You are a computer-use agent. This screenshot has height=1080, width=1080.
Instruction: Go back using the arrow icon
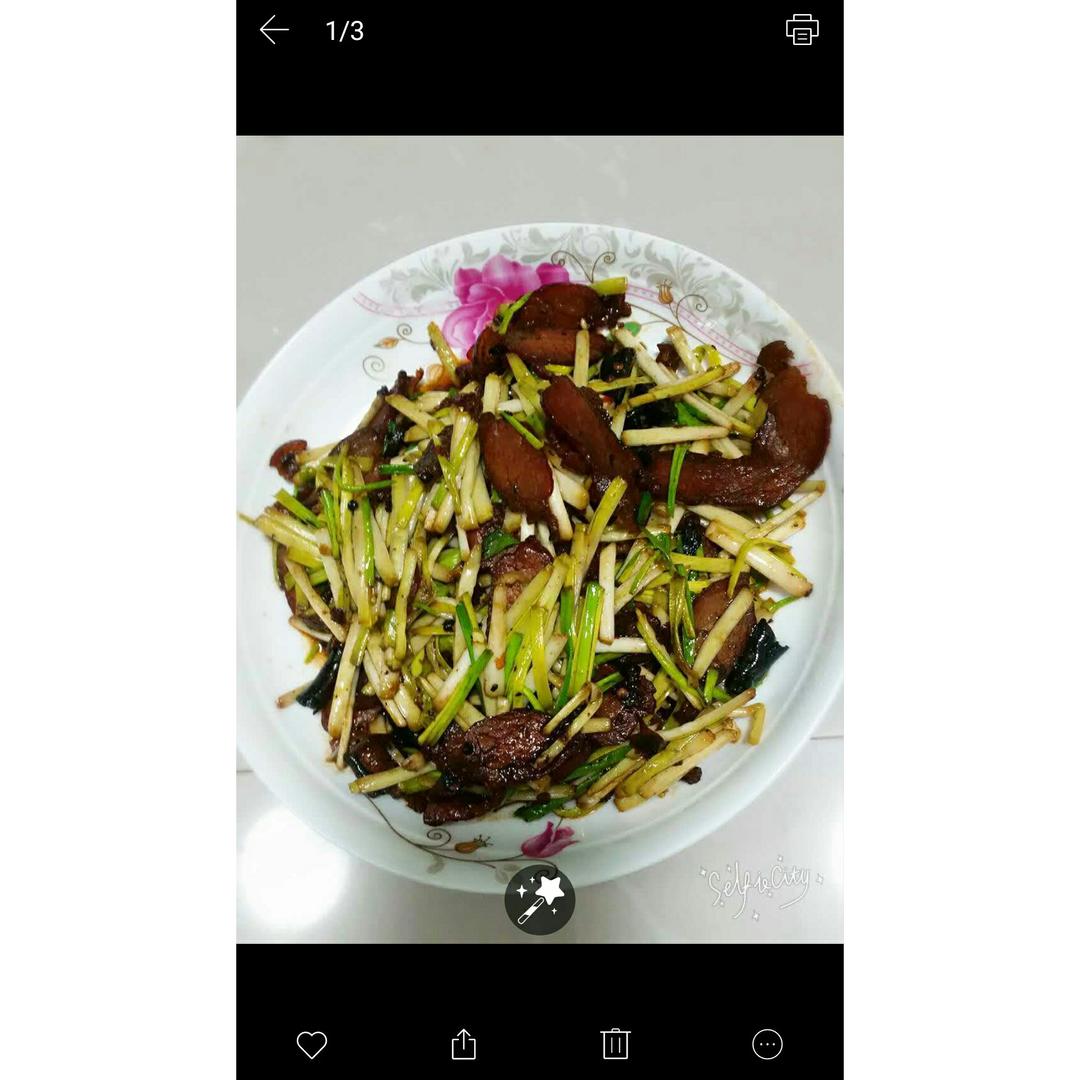[274, 30]
